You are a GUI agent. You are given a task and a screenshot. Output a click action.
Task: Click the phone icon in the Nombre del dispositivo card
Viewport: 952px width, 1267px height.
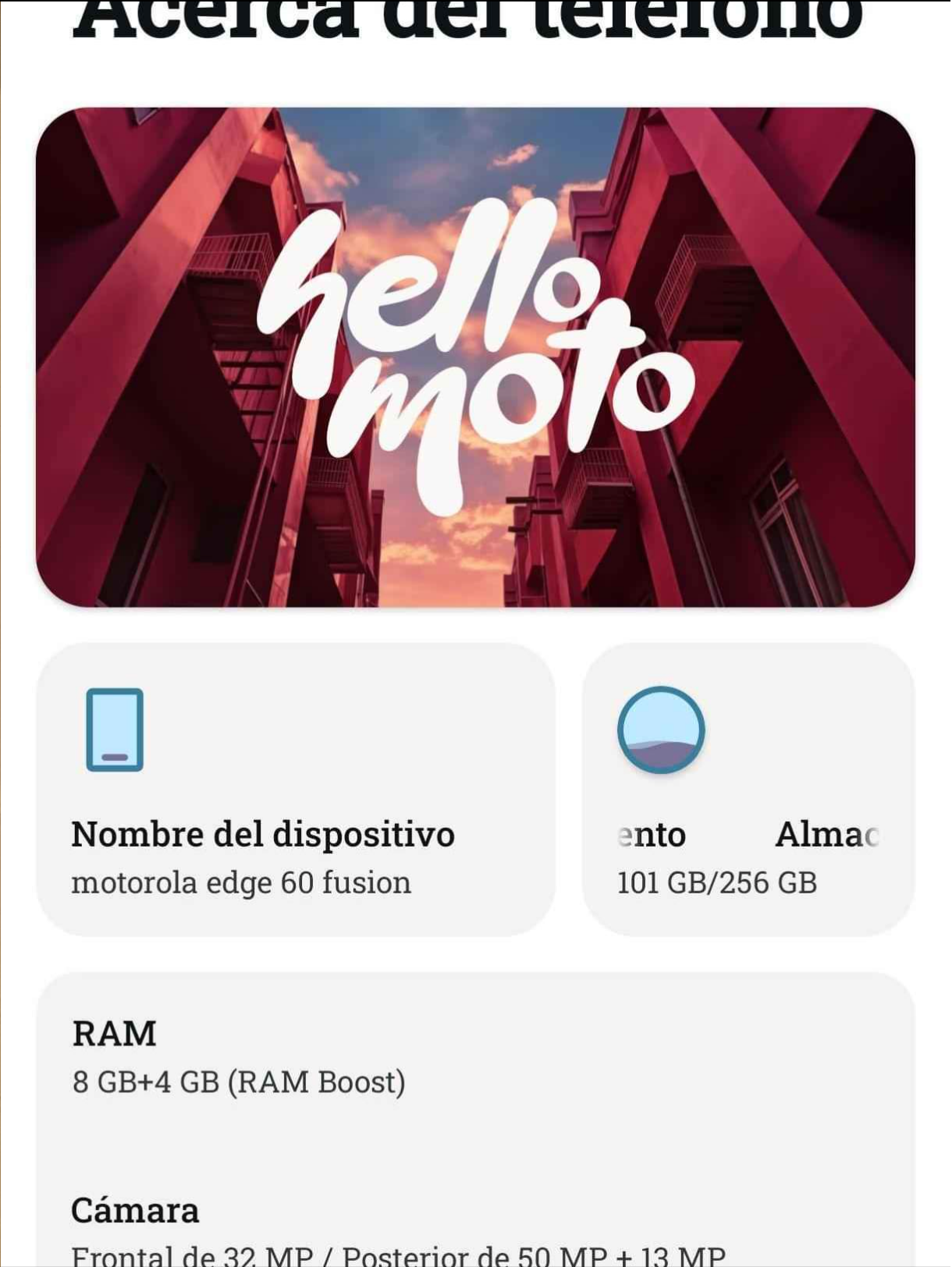pos(113,729)
